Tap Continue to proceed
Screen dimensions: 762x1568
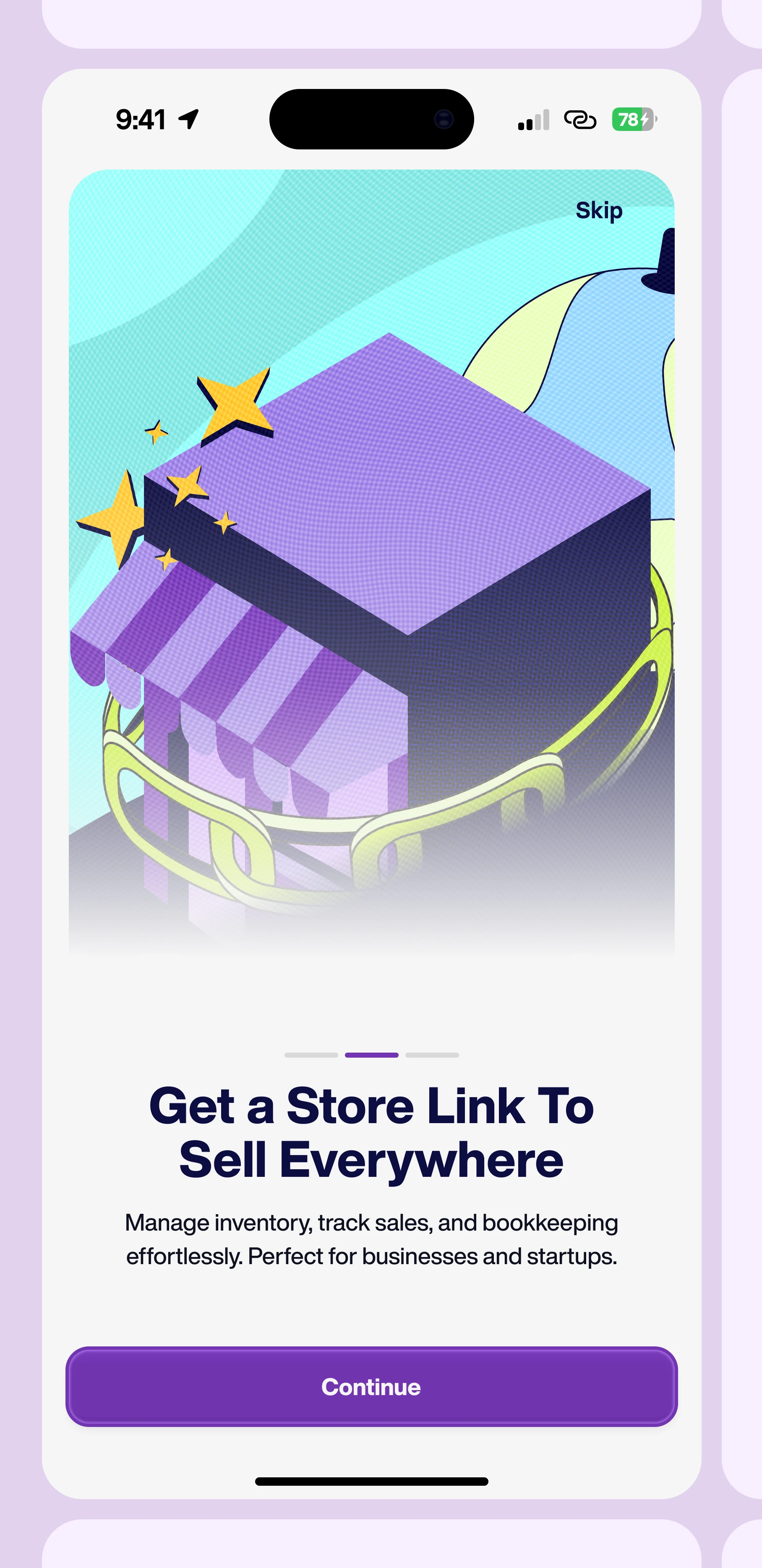371,1387
